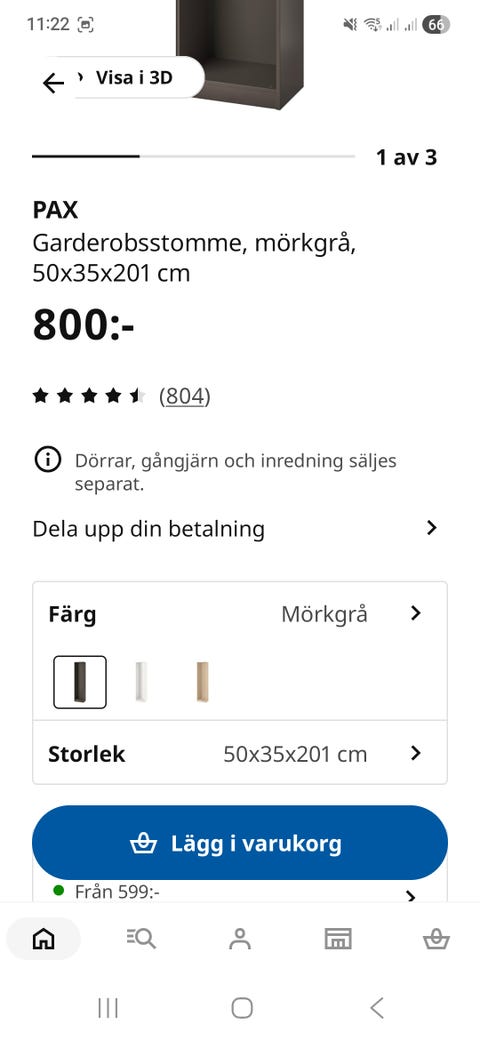
Task: Select the white color swatch
Action: (141, 682)
